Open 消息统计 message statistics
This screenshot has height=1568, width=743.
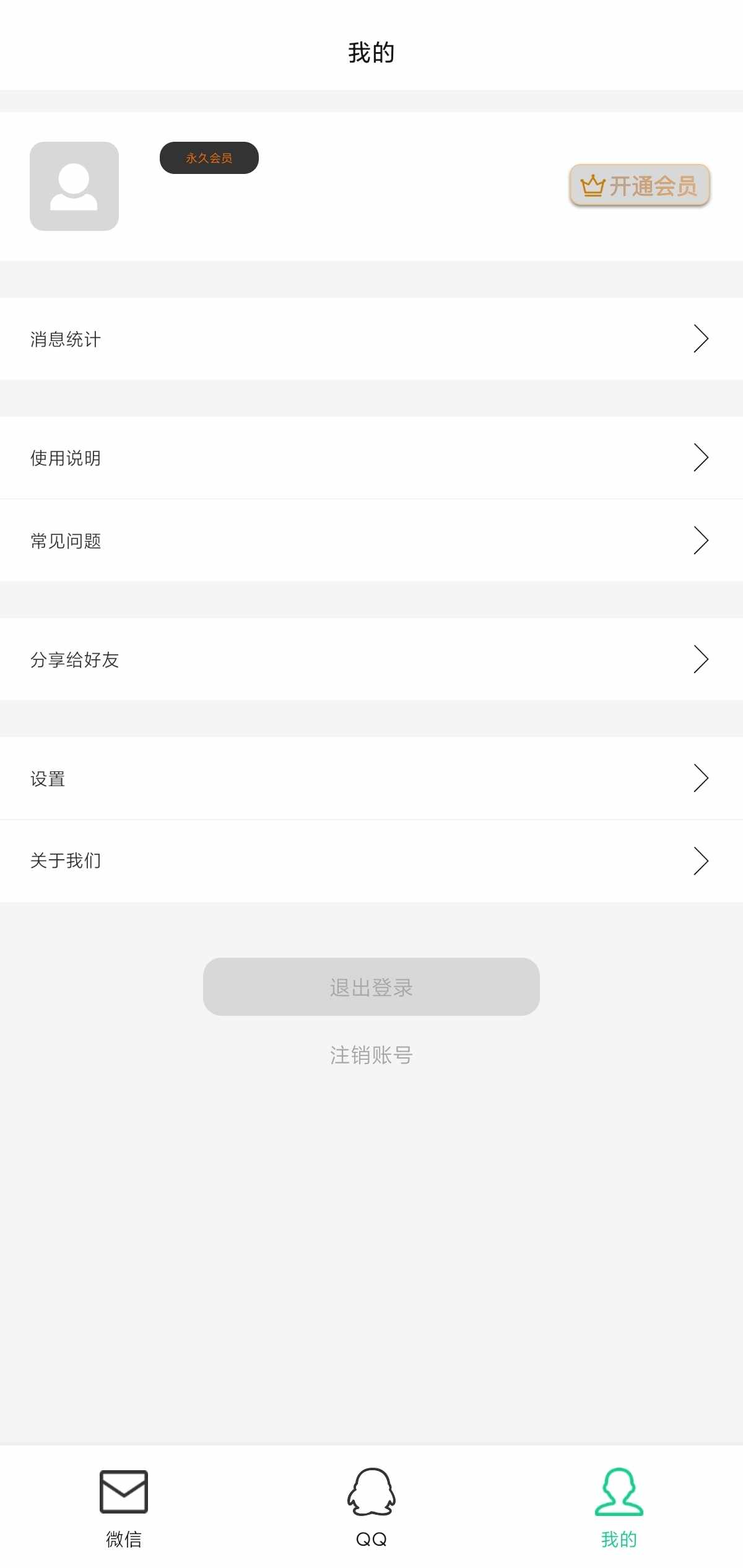point(371,339)
